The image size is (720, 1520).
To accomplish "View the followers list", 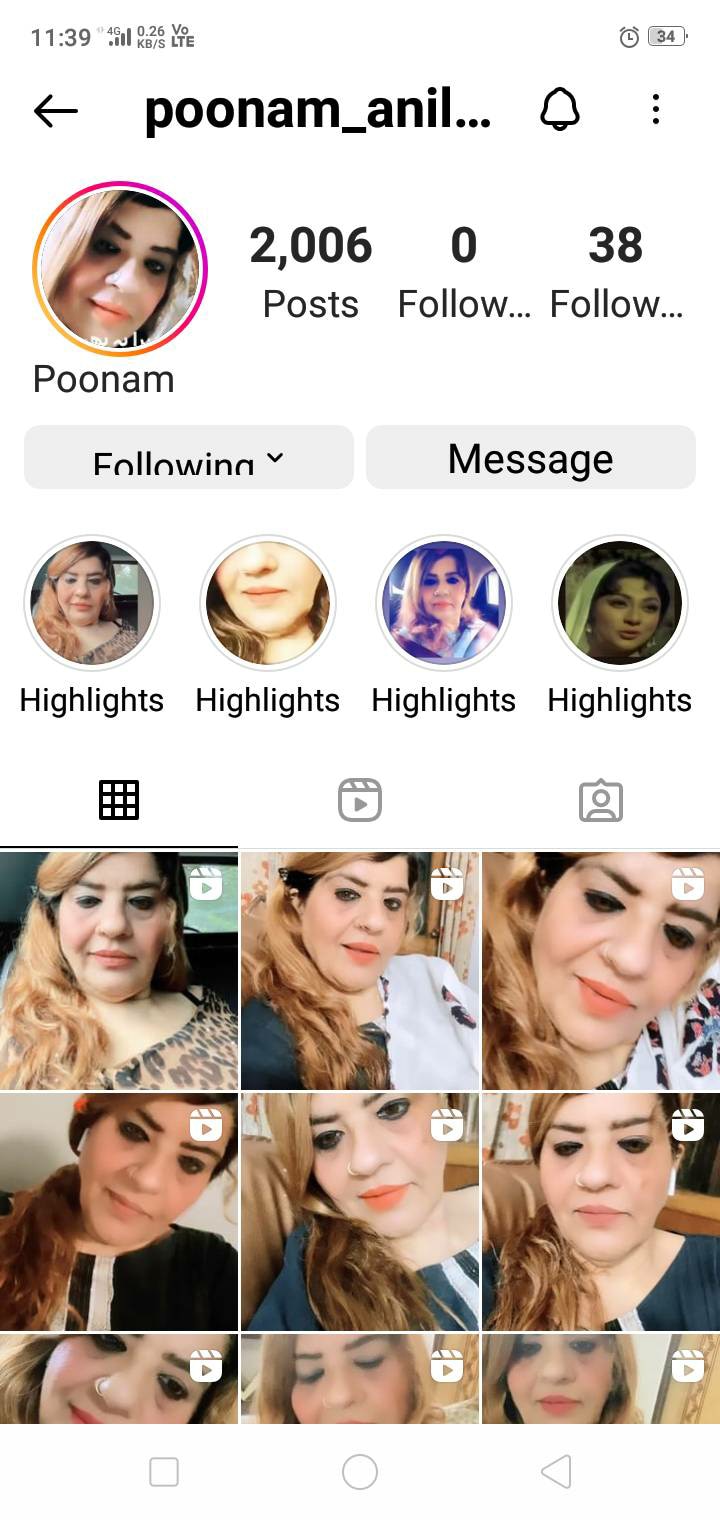I will [464, 272].
